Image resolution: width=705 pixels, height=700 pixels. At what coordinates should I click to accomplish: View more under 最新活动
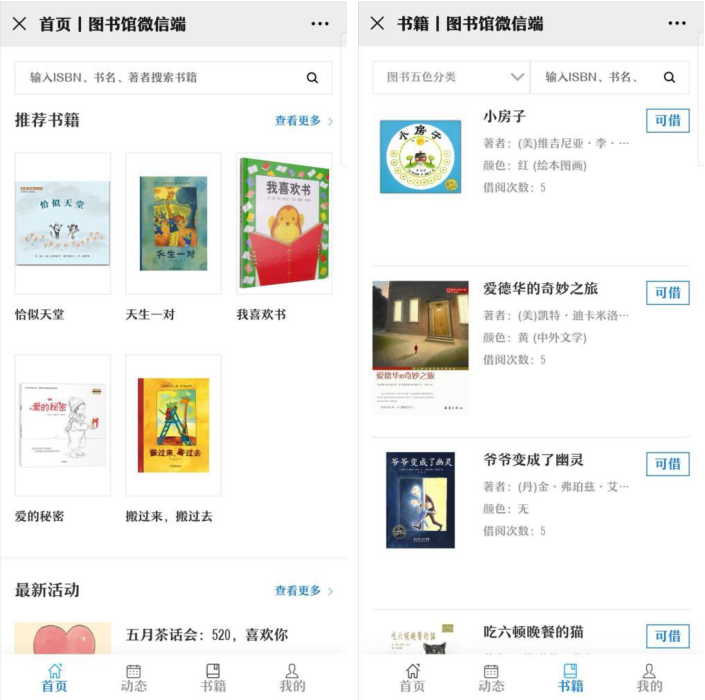[303, 591]
